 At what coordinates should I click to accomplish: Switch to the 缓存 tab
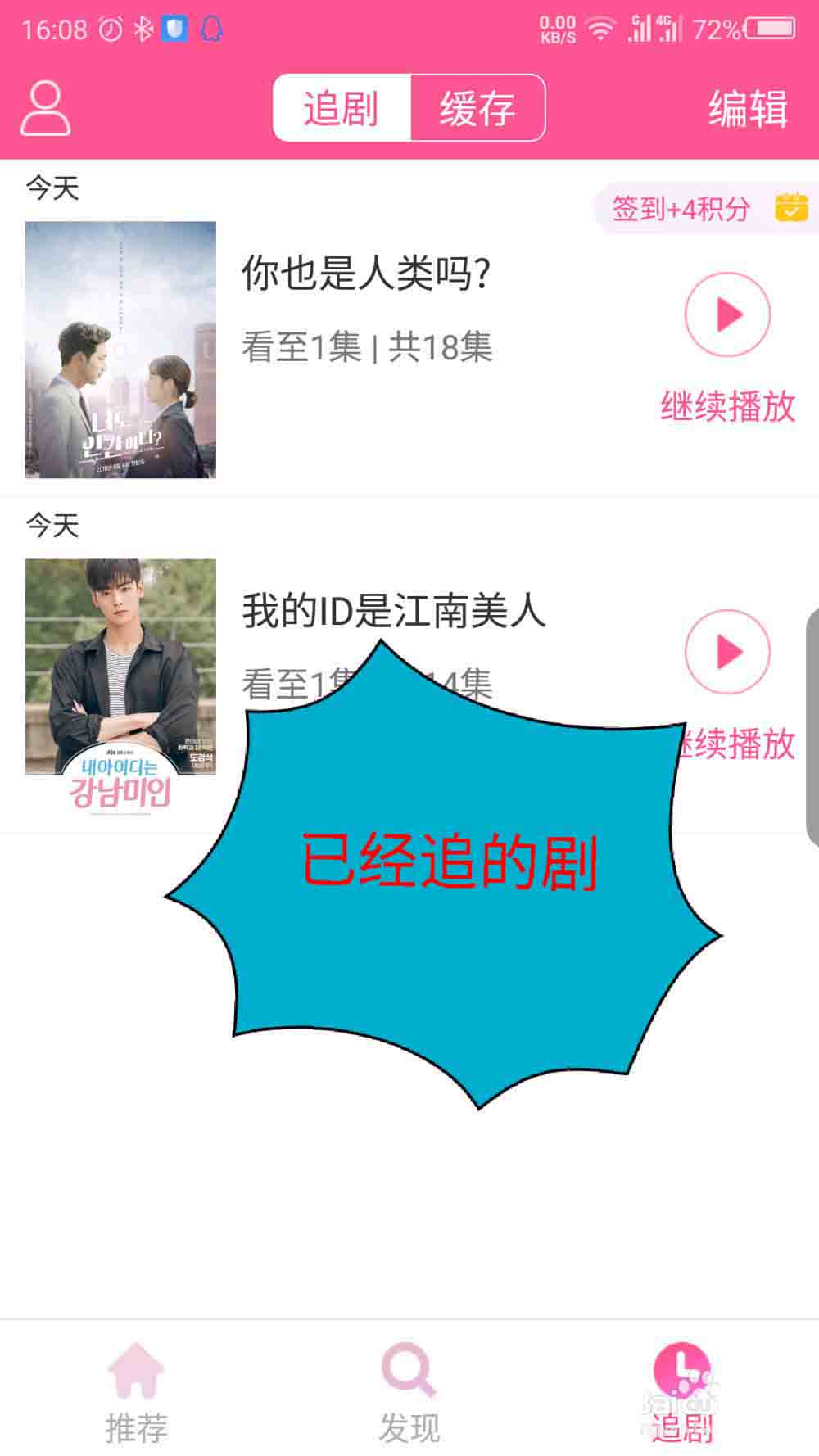(x=477, y=108)
